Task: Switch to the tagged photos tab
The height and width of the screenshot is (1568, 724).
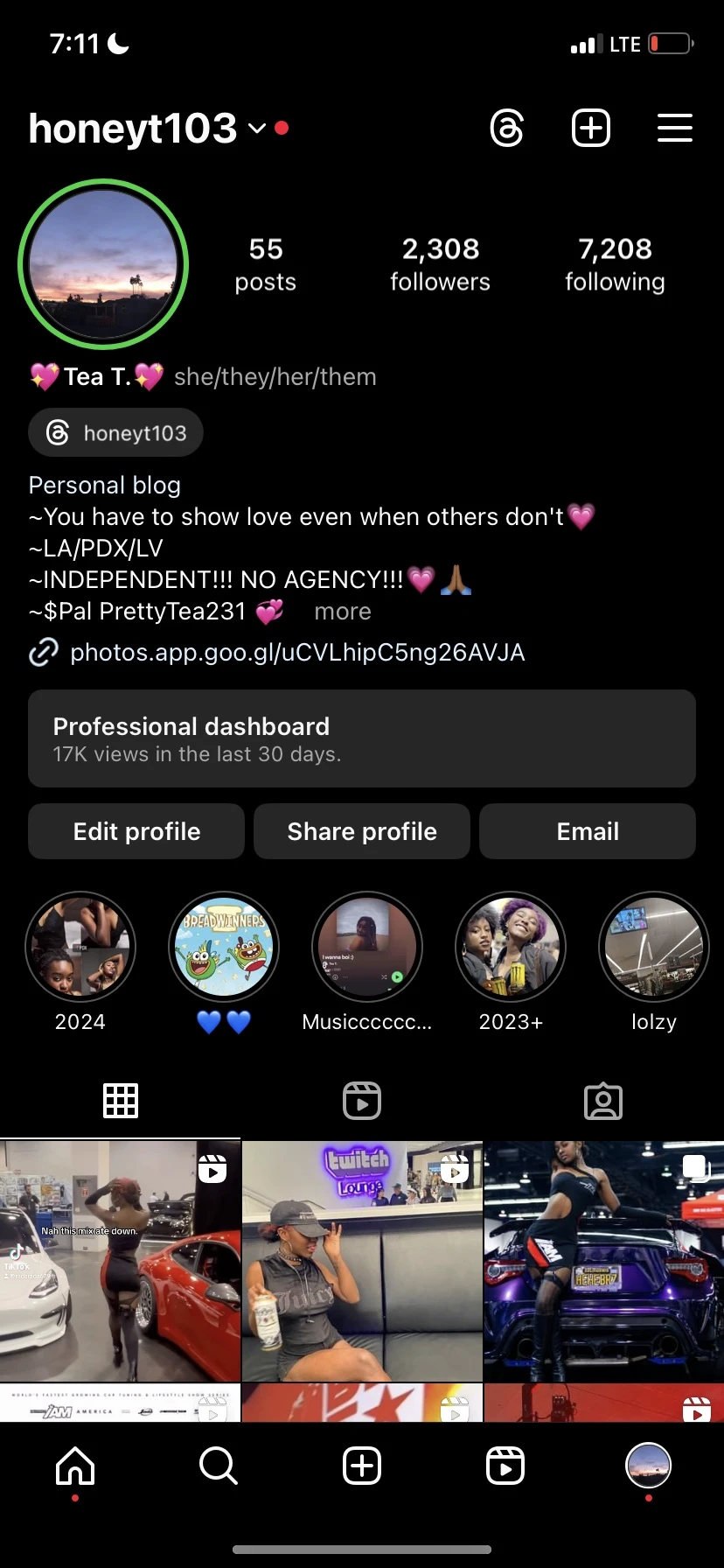Action: pos(603,1101)
